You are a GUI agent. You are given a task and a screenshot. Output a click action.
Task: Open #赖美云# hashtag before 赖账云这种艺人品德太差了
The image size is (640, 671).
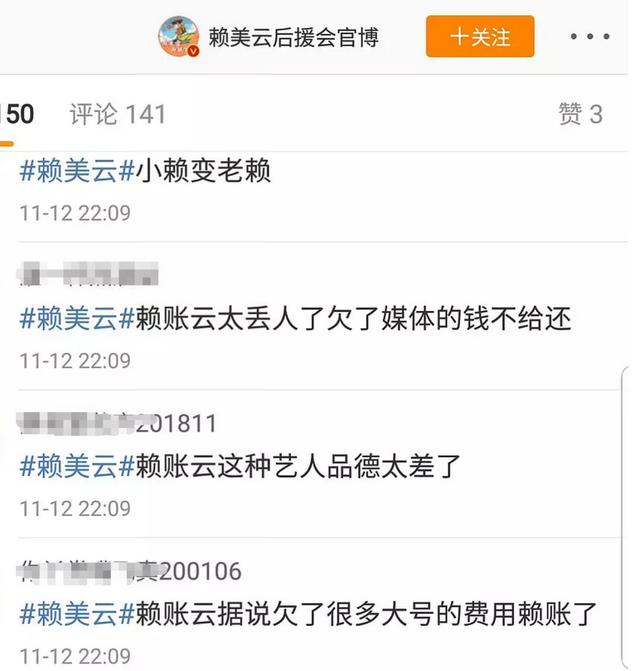(77, 466)
